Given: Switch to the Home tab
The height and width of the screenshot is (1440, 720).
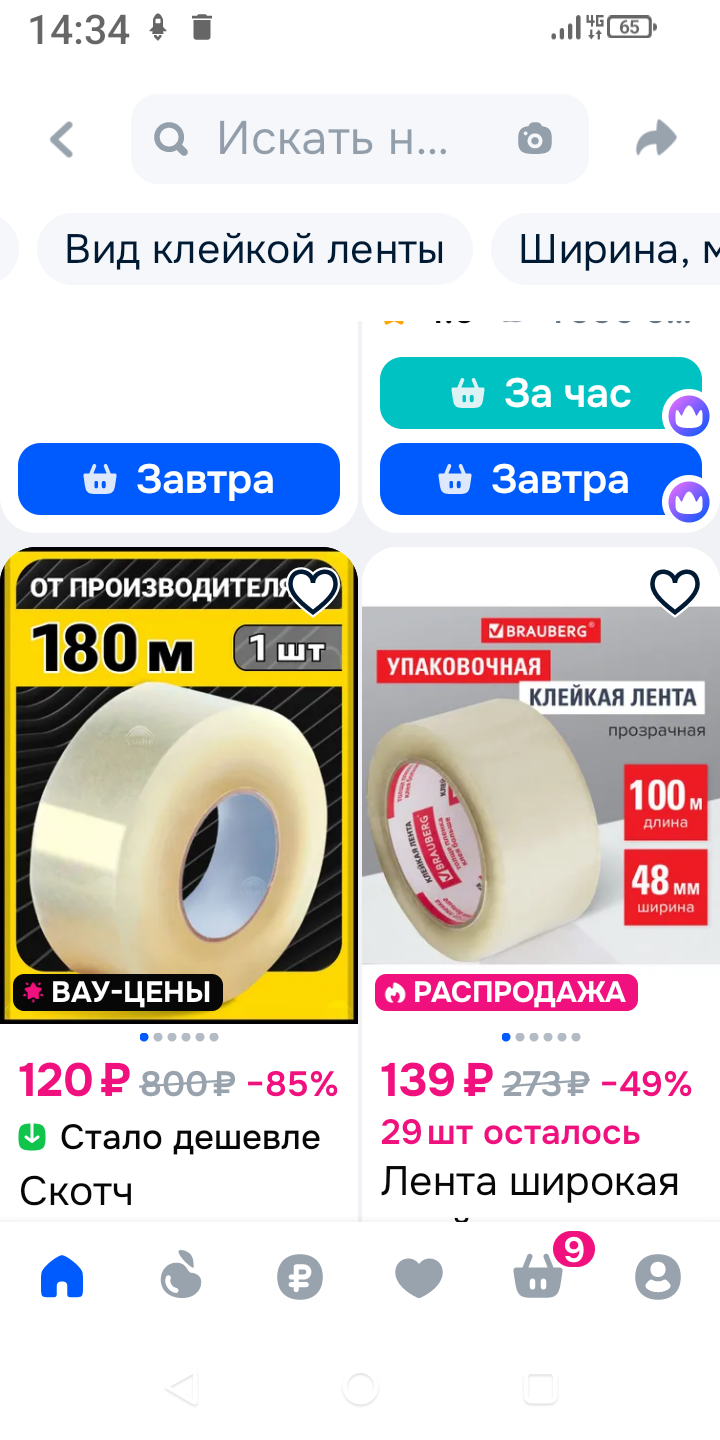Looking at the screenshot, I should [x=62, y=1277].
